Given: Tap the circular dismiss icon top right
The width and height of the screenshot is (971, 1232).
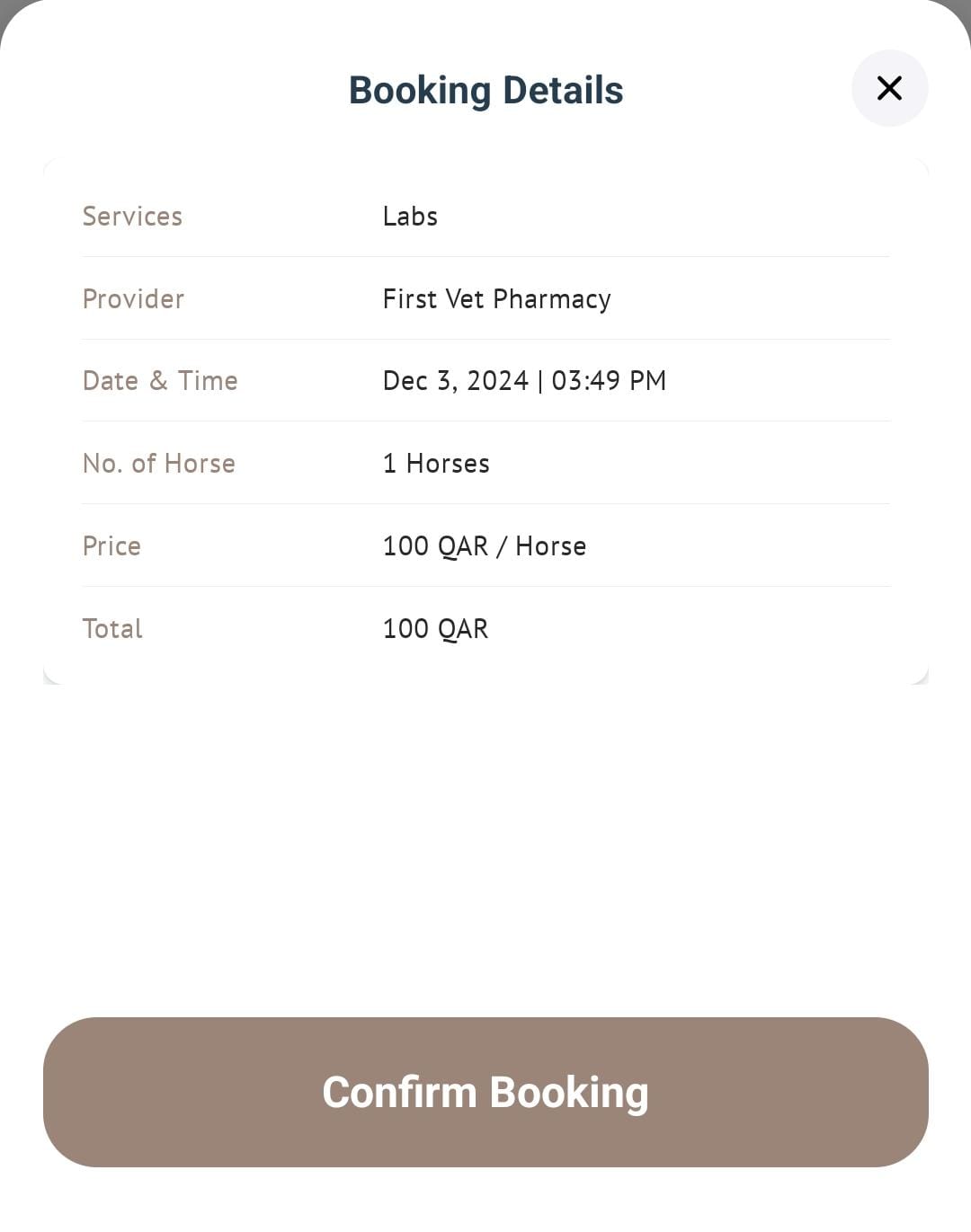Looking at the screenshot, I should point(889,88).
